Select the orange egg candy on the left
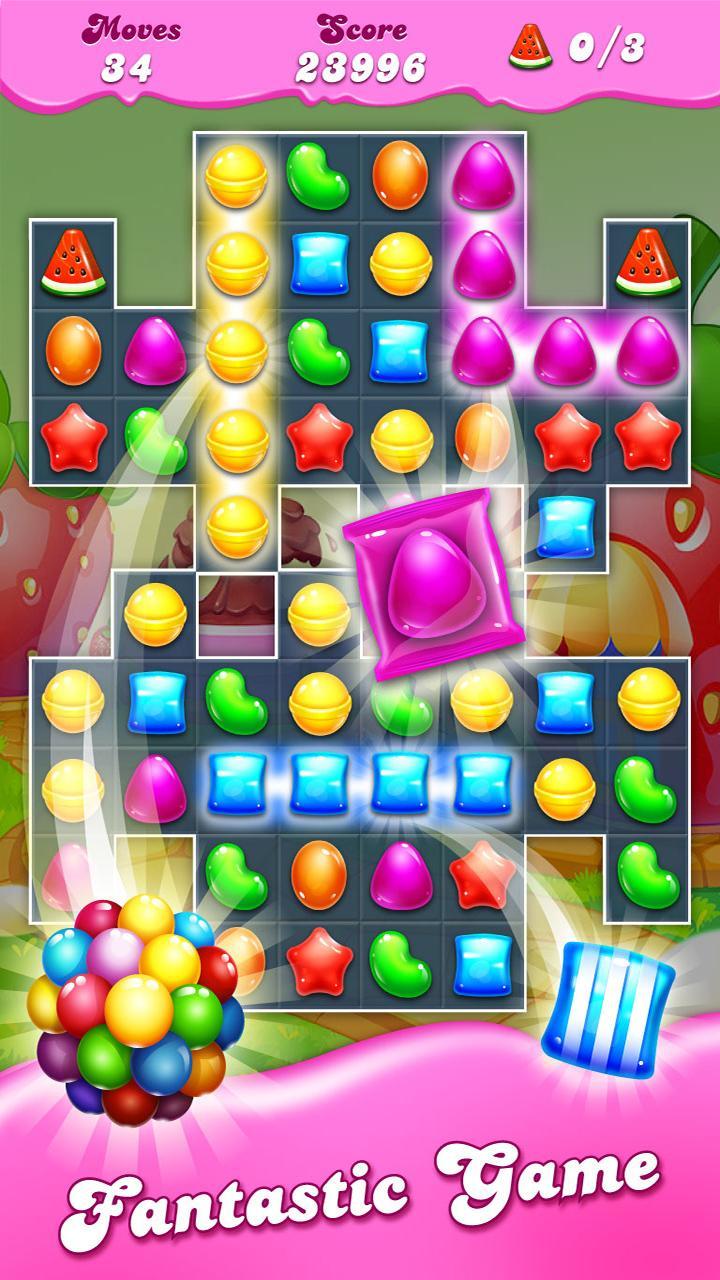The width and height of the screenshot is (720, 1280). [73, 352]
